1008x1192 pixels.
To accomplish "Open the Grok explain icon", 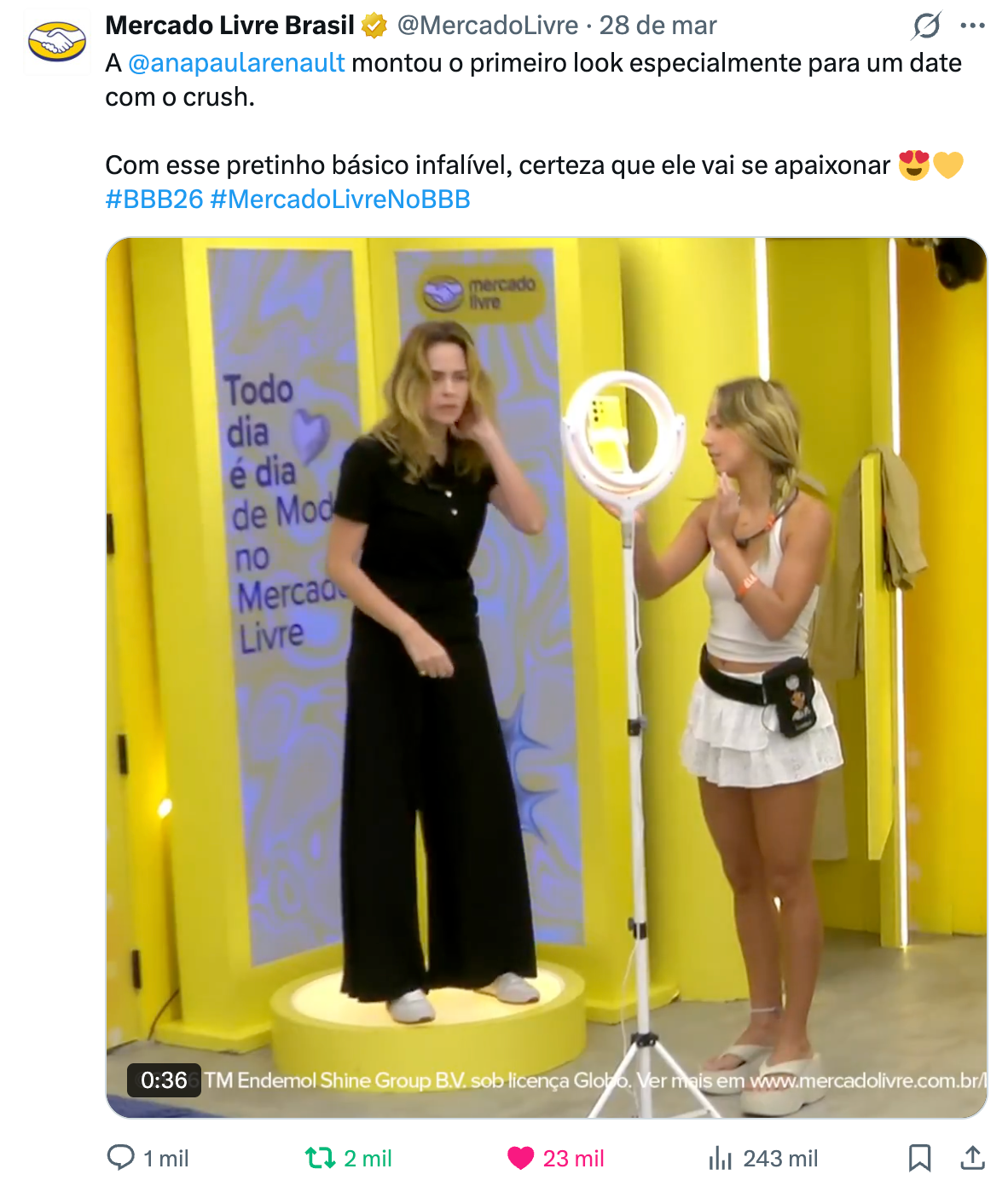I will [x=926, y=26].
